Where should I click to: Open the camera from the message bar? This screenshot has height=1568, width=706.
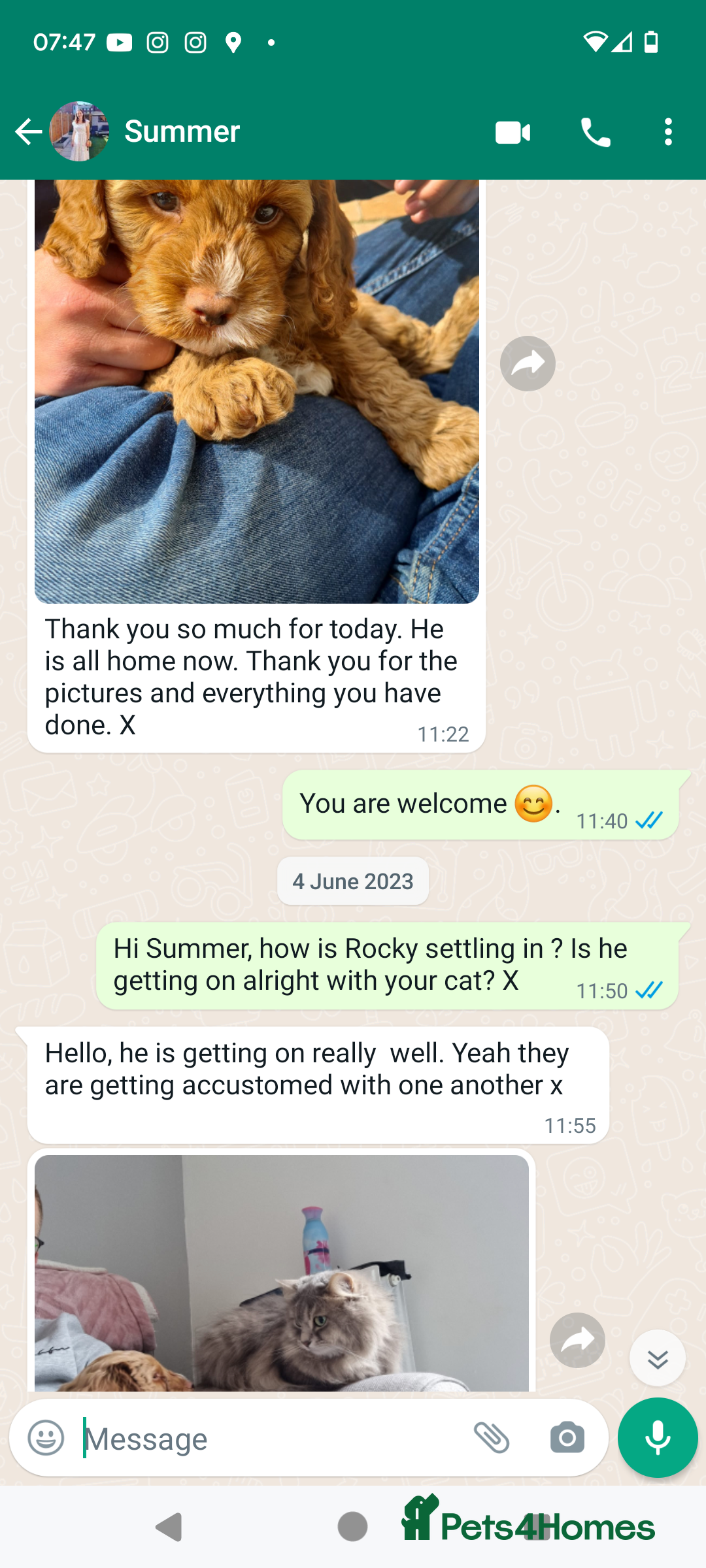pyautogui.click(x=567, y=1438)
